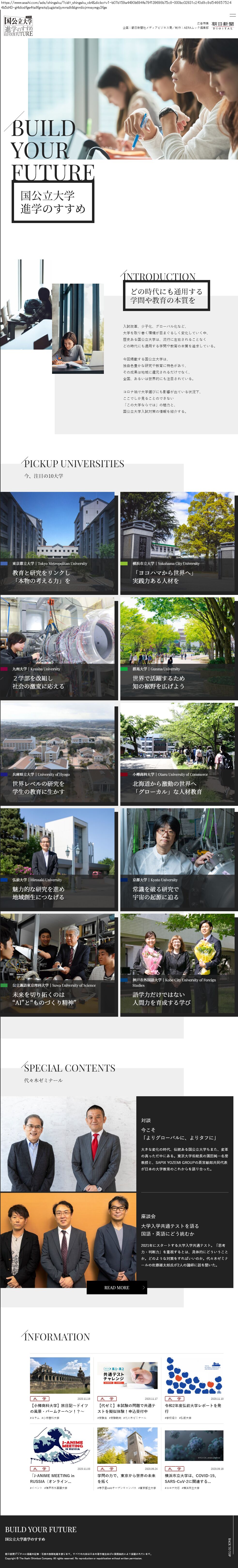This screenshot has width=238, height=1568.
Task: Open Kyushu University card
Action: [58, 648]
